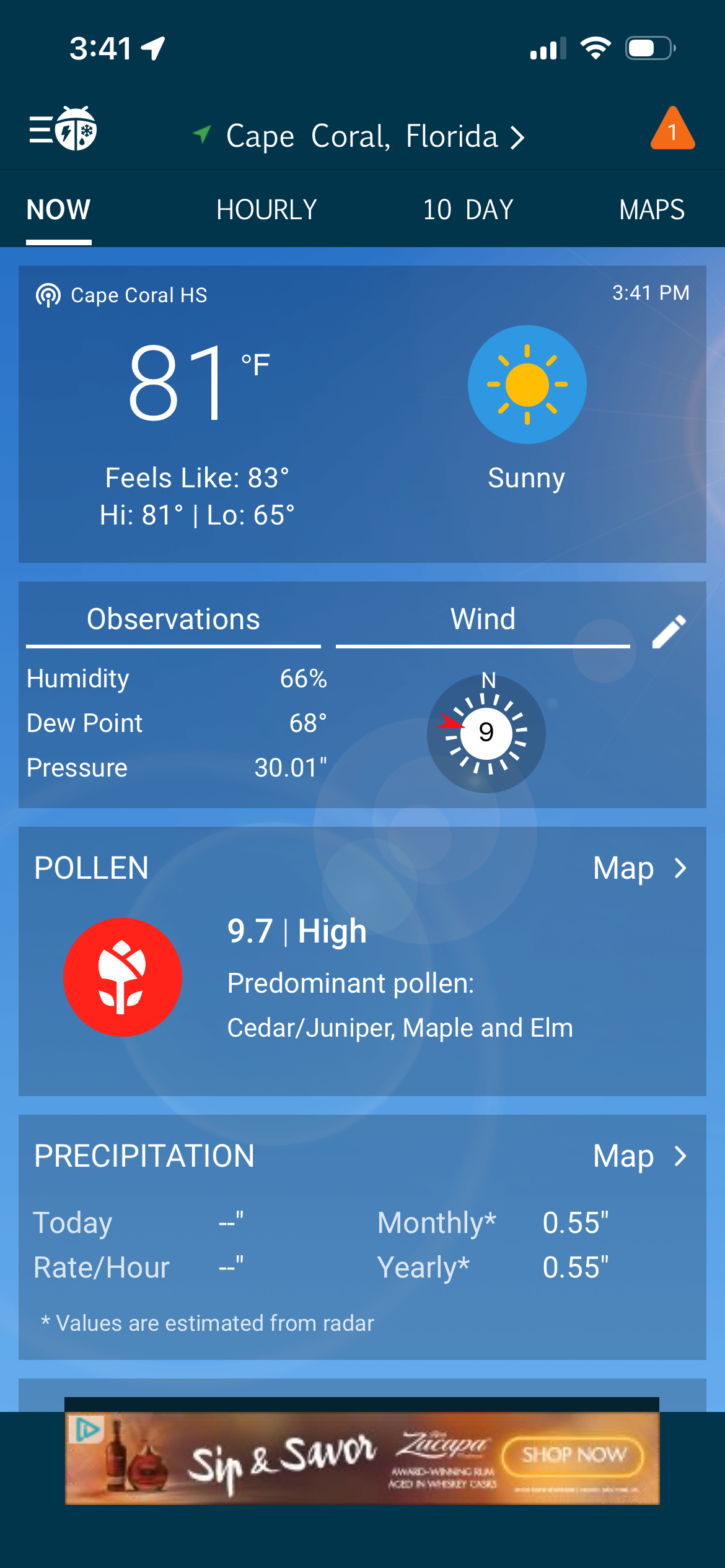Open the WeatherBug menu button

click(63, 129)
